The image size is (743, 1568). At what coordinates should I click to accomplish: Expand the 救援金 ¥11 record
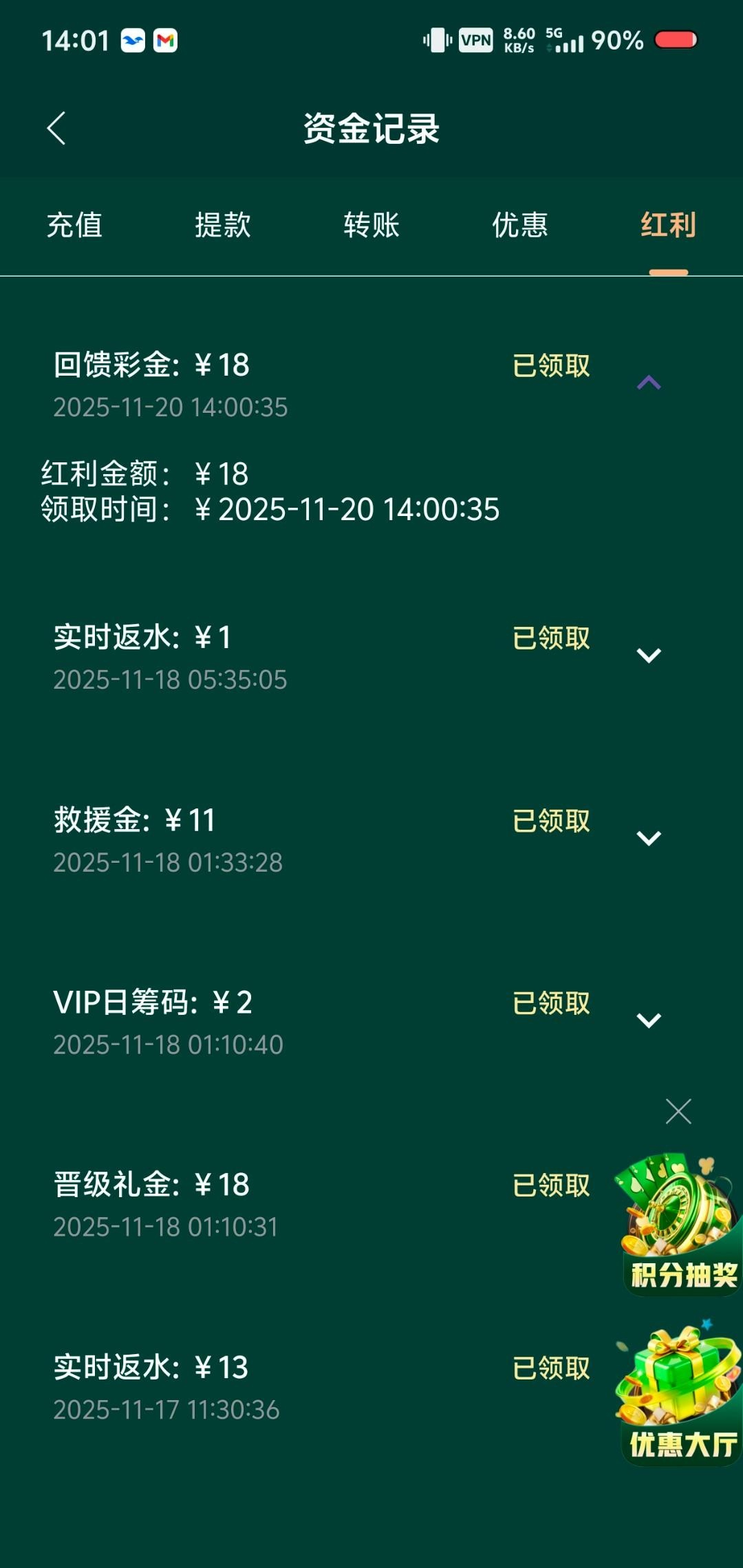(649, 837)
